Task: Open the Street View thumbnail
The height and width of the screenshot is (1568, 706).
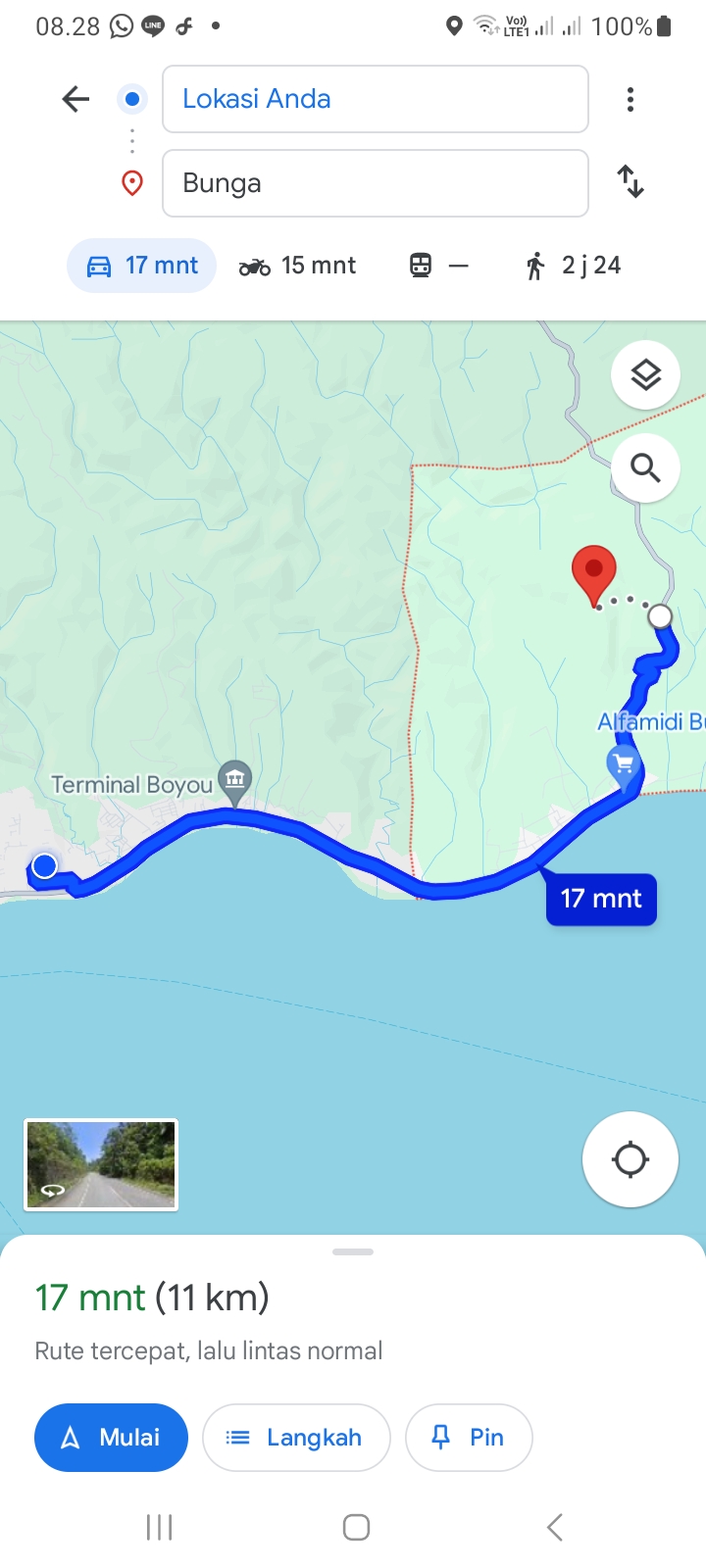Action: pyautogui.click(x=101, y=1165)
